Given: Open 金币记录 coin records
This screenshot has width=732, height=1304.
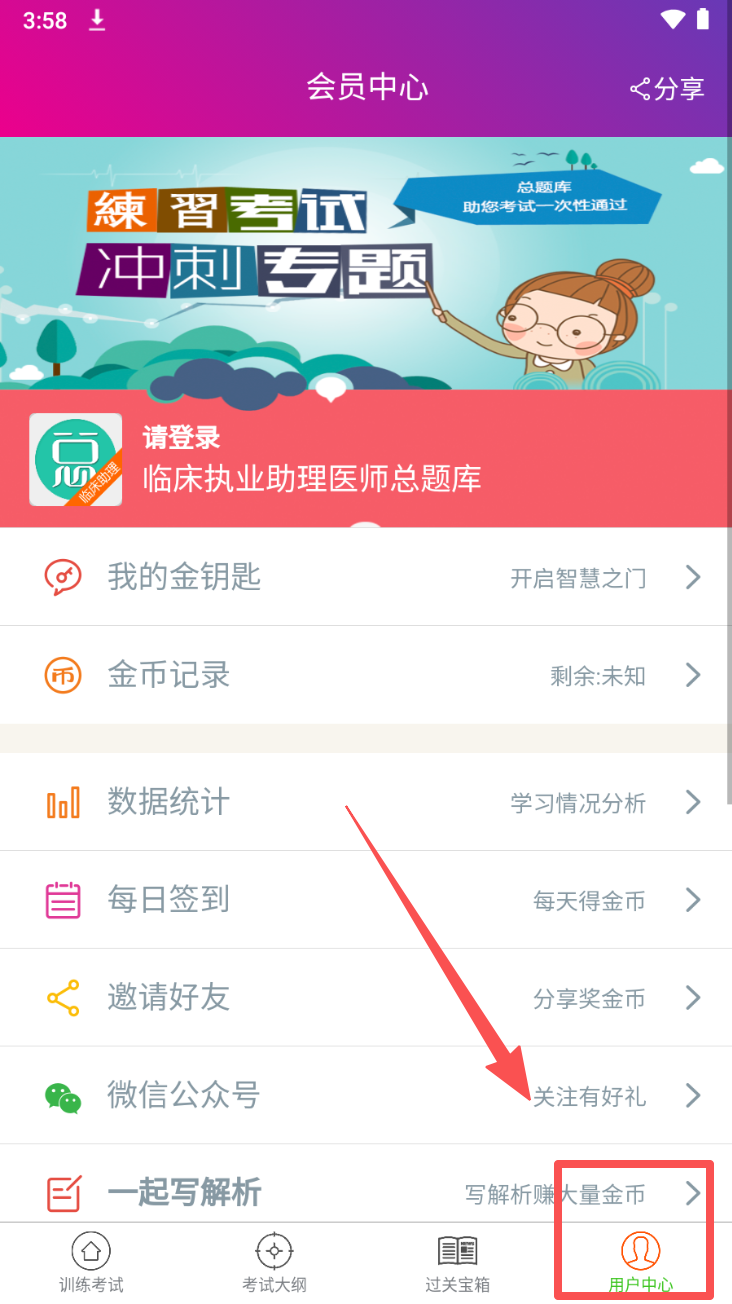Looking at the screenshot, I should point(366,675).
